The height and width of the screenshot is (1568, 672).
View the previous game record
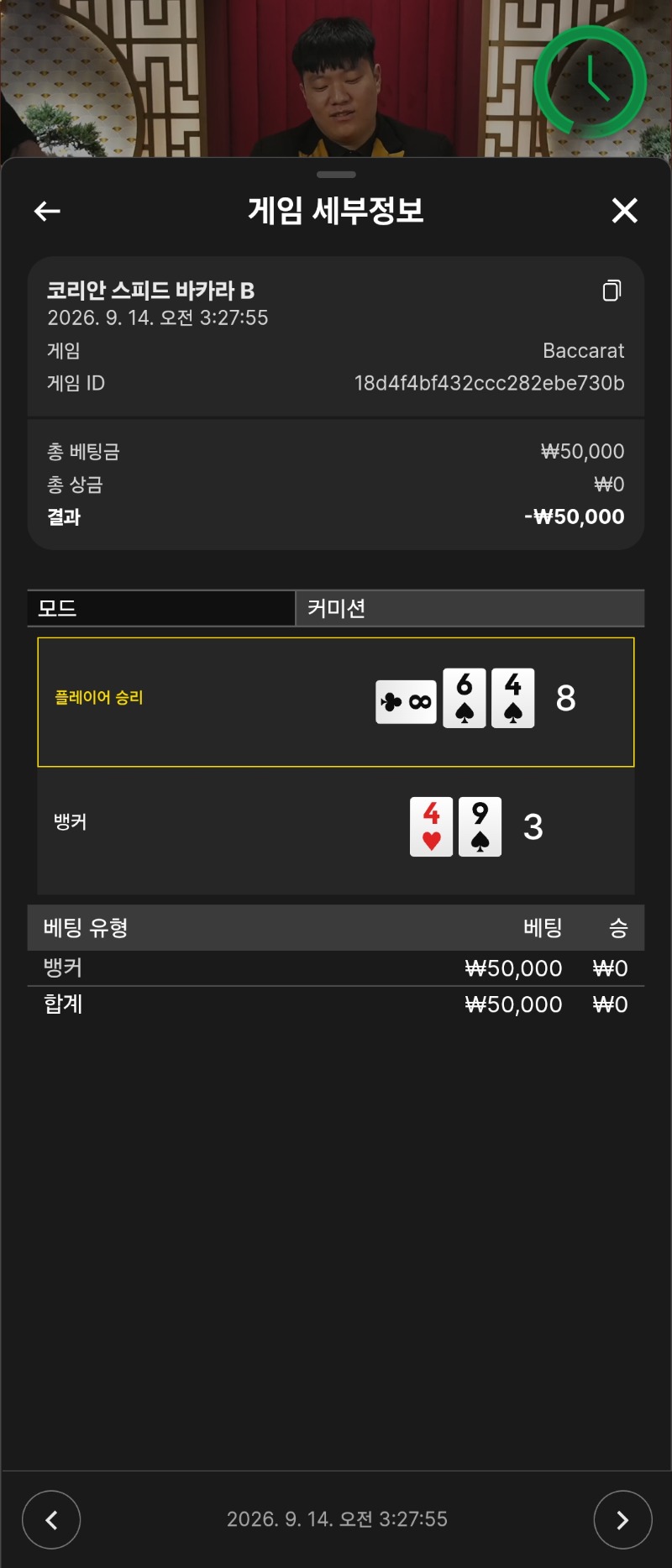coord(51,1519)
